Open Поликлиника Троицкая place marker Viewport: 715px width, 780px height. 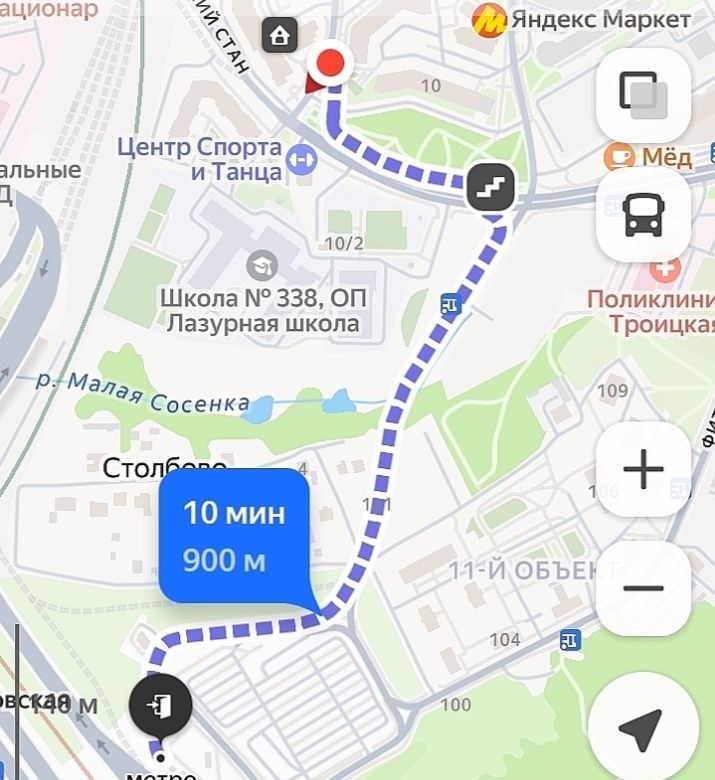[663, 269]
